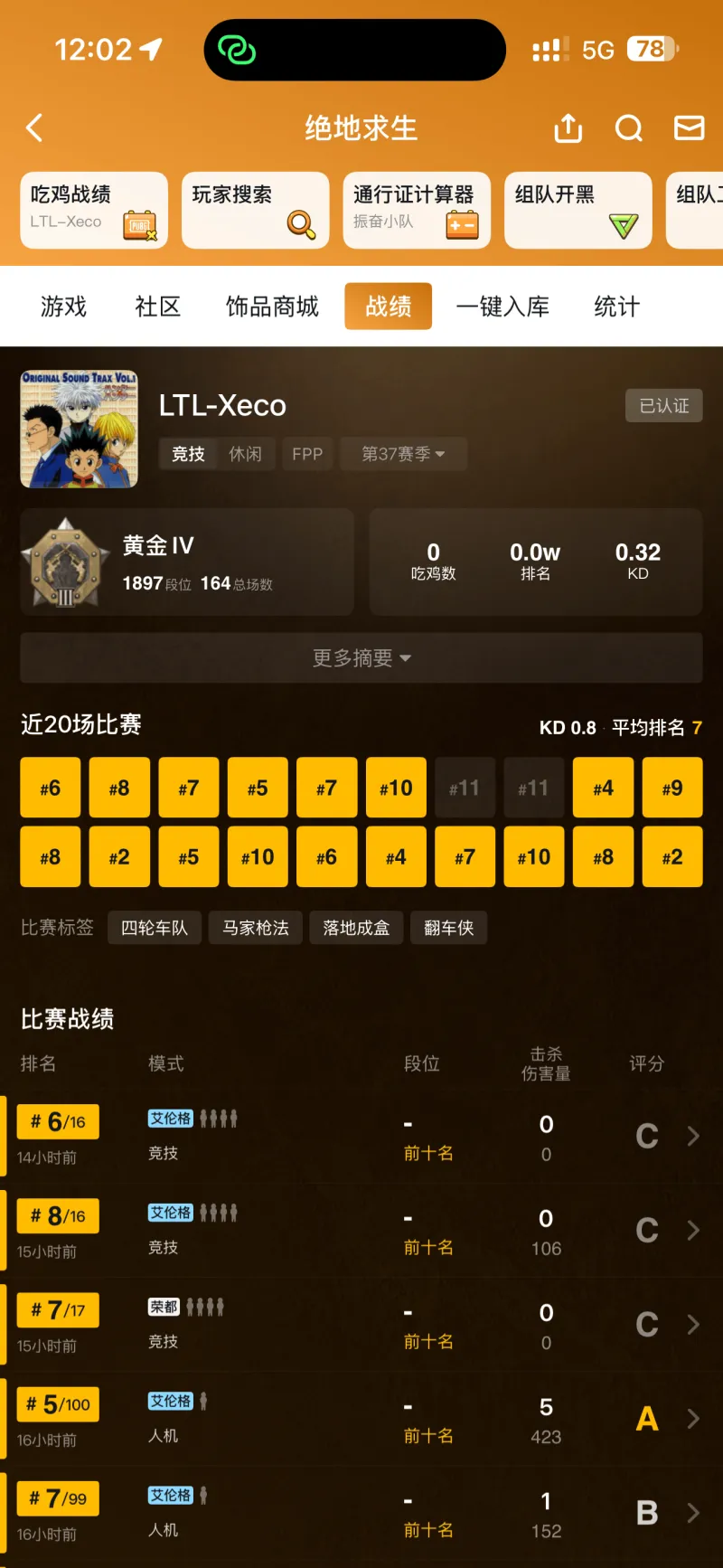Image resolution: width=723 pixels, height=1568 pixels.
Task: Switch to the 游戏 tab
Action: 63,307
